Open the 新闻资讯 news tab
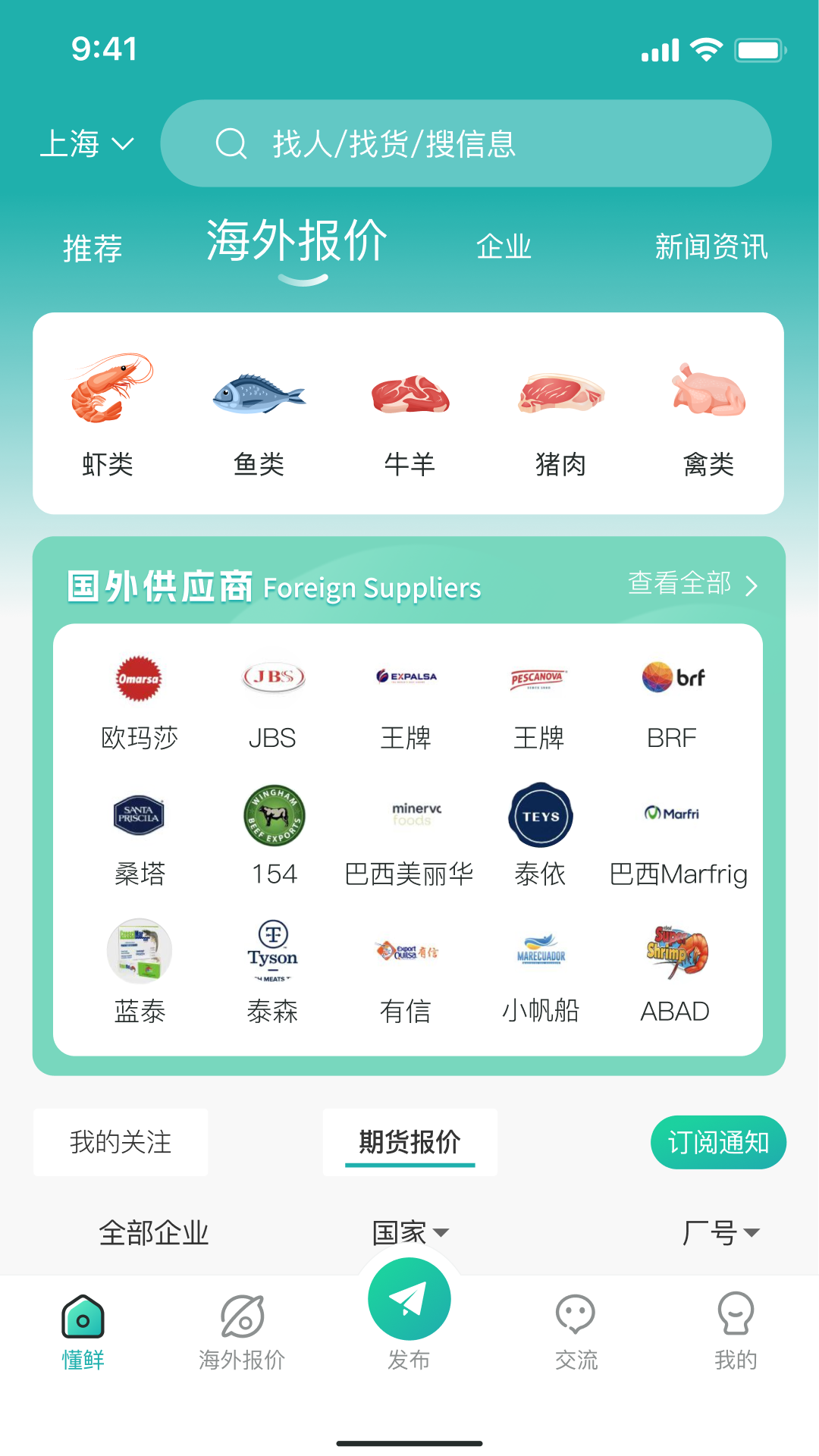This screenshot has height=1456, width=819. (x=711, y=246)
